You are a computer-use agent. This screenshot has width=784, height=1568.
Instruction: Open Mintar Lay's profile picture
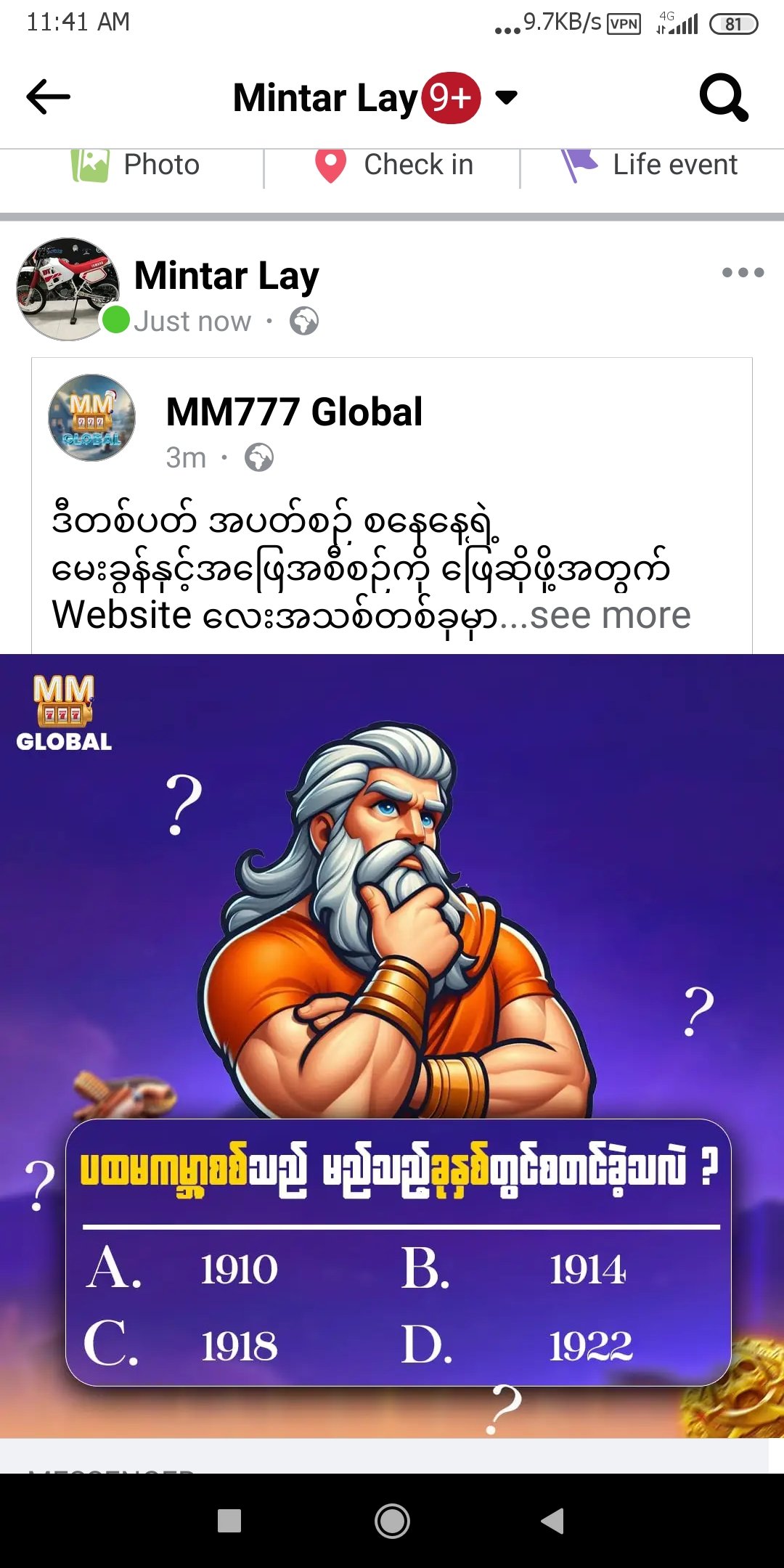(x=68, y=289)
